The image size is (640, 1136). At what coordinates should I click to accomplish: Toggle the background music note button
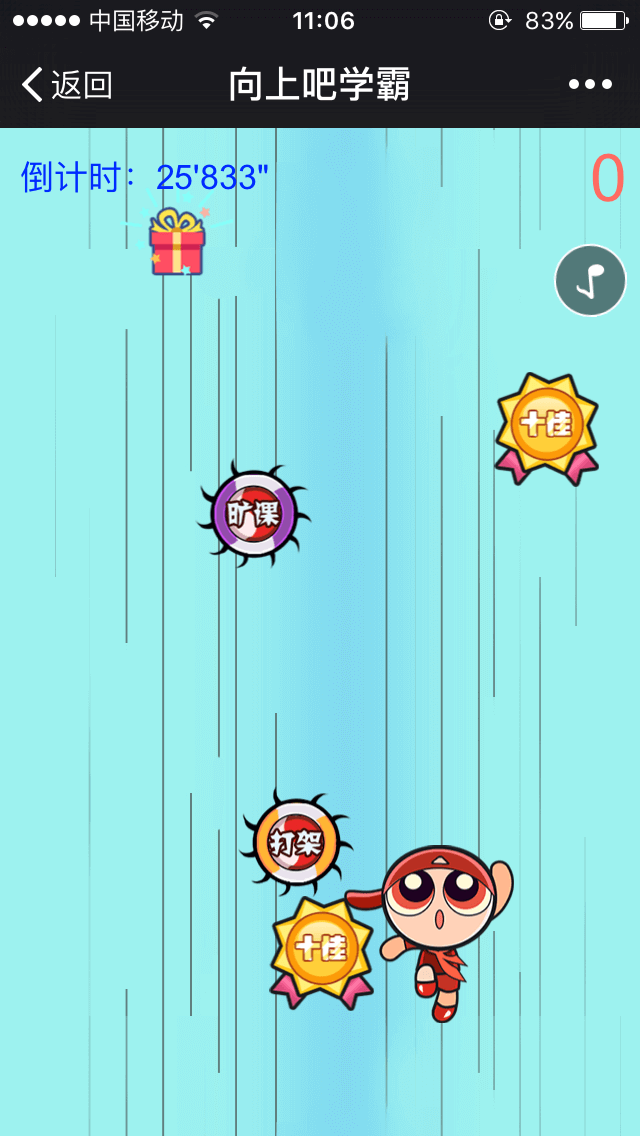(x=591, y=281)
